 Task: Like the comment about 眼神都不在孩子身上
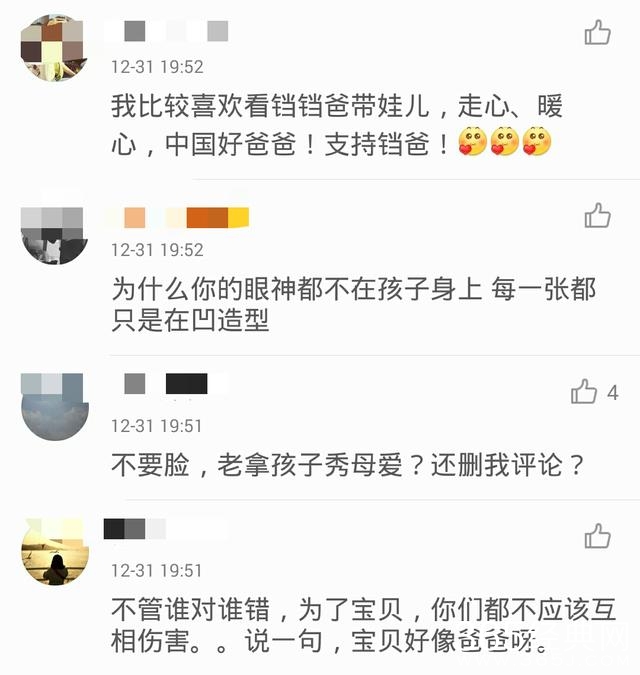coord(597,215)
